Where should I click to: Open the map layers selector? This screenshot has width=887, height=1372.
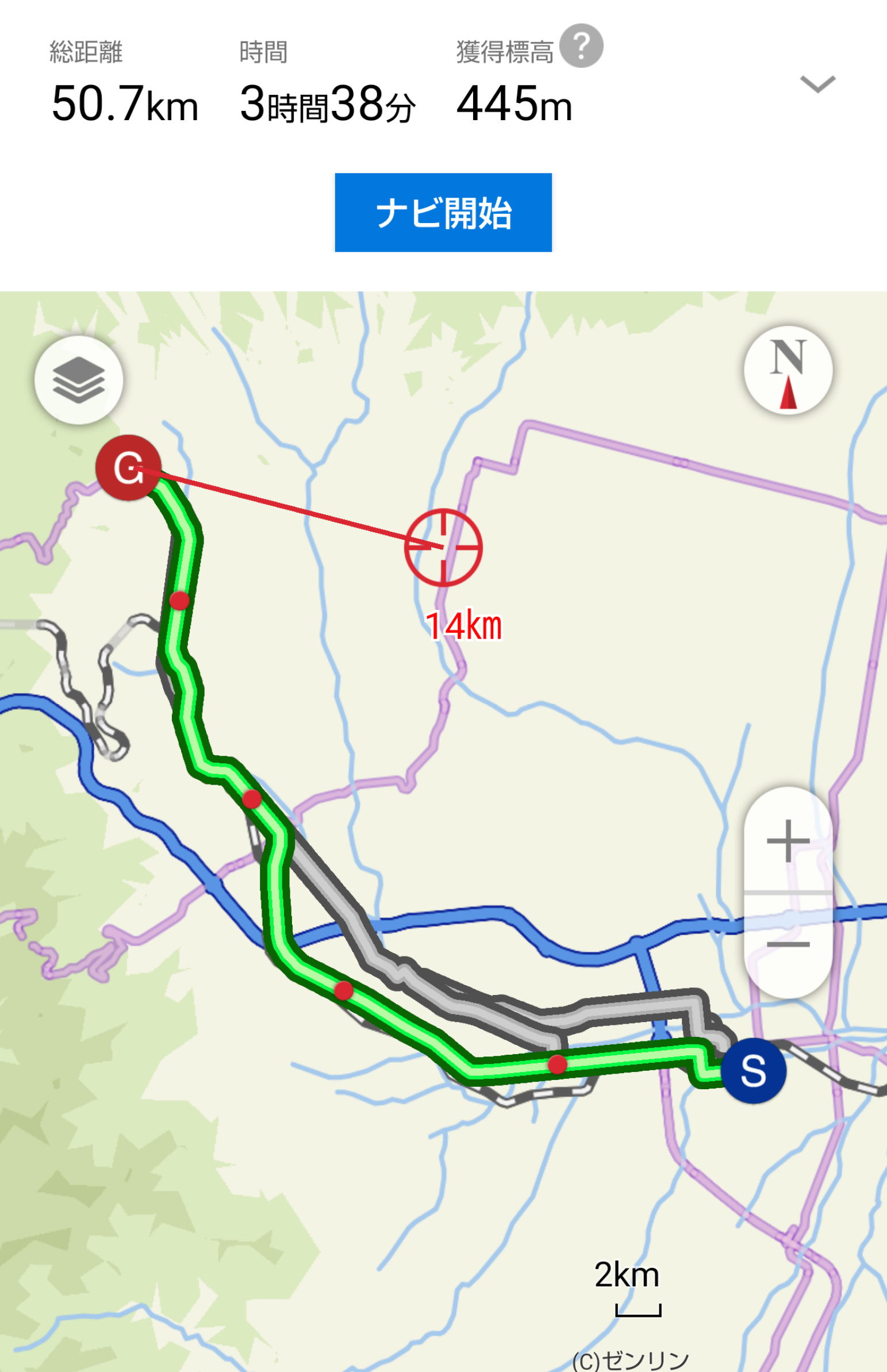[79, 381]
